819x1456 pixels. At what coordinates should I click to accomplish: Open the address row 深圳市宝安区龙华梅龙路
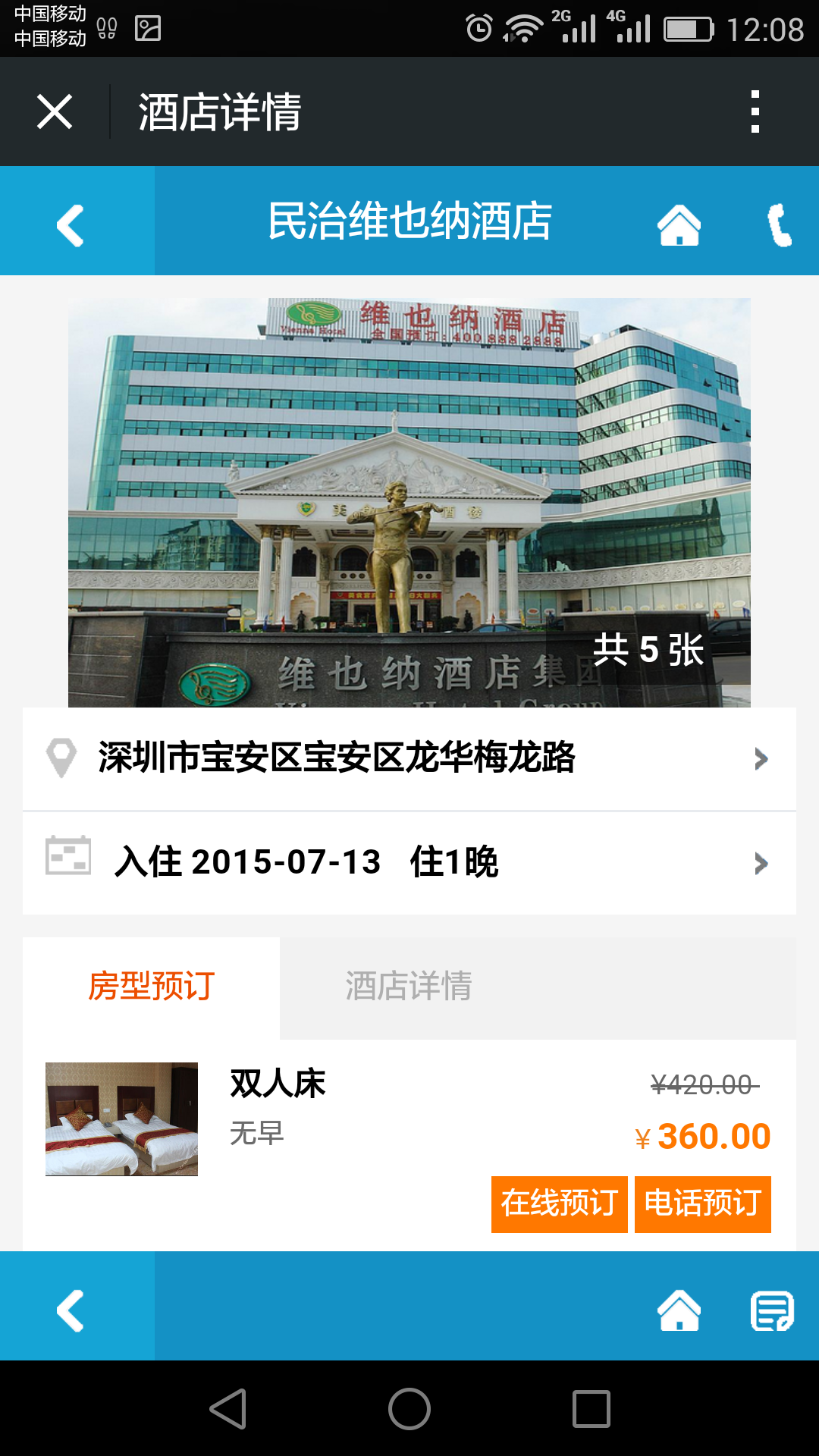click(x=409, y=758)
